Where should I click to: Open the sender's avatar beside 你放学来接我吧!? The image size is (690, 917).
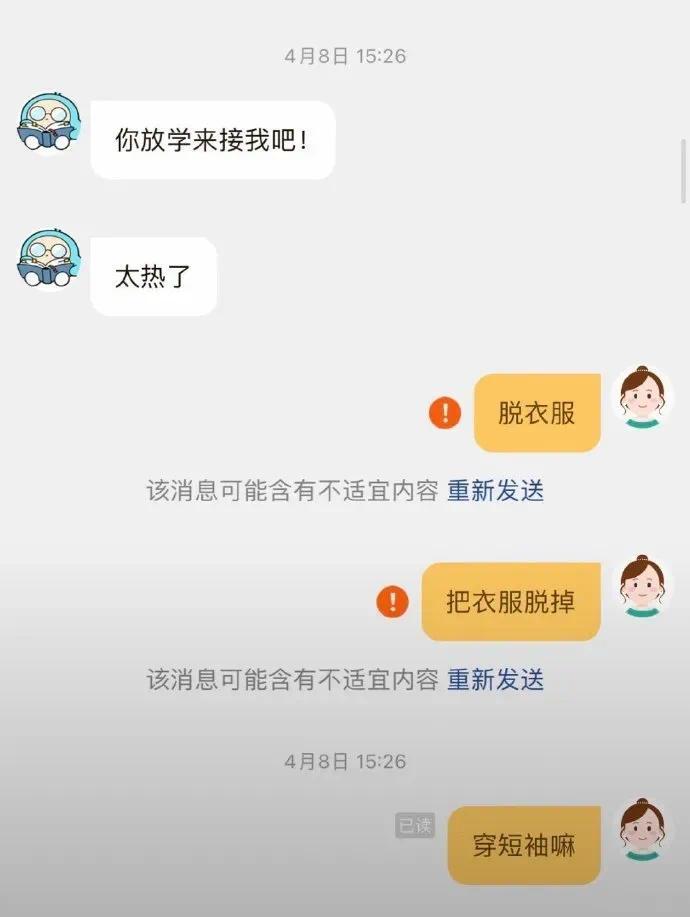click(47, 124)
